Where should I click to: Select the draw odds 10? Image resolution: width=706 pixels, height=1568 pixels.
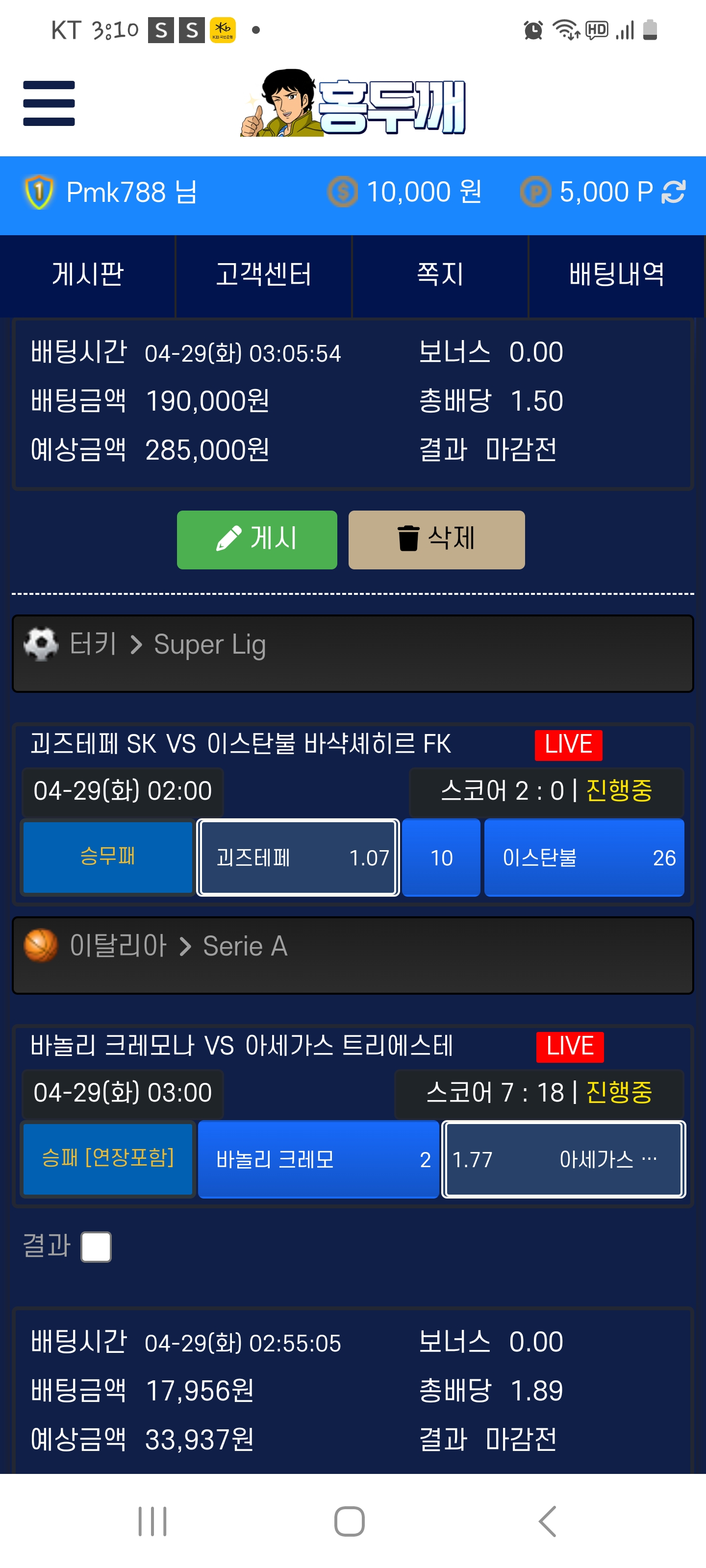tap(441, 857)
